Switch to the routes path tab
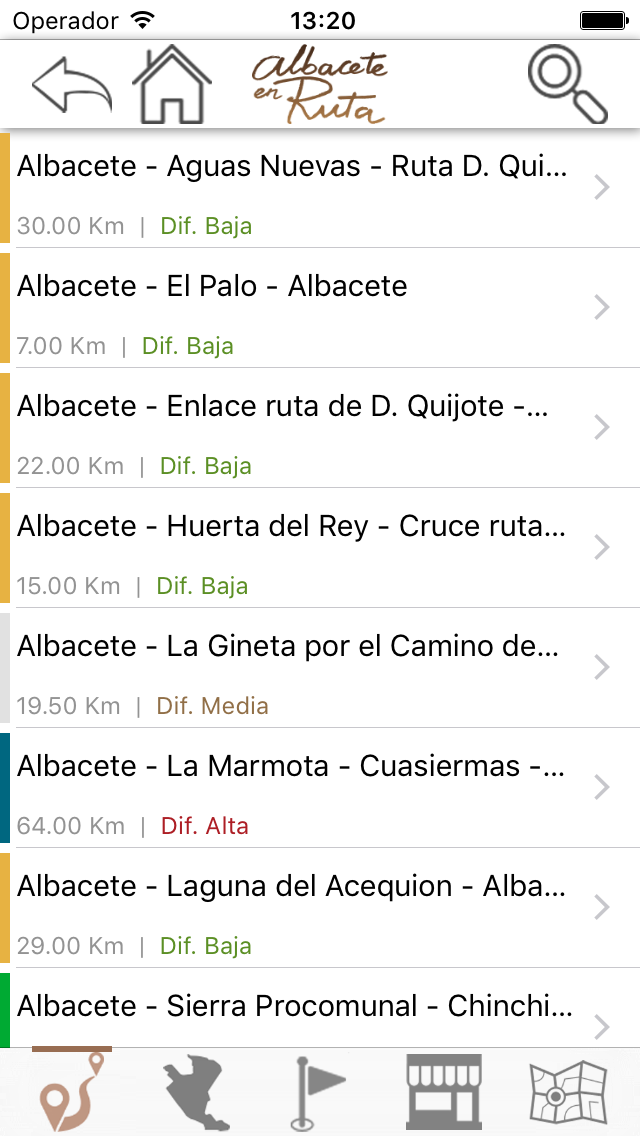Image resolution: width=640 pixels, height=1136 pixels. click(72, 1092)
